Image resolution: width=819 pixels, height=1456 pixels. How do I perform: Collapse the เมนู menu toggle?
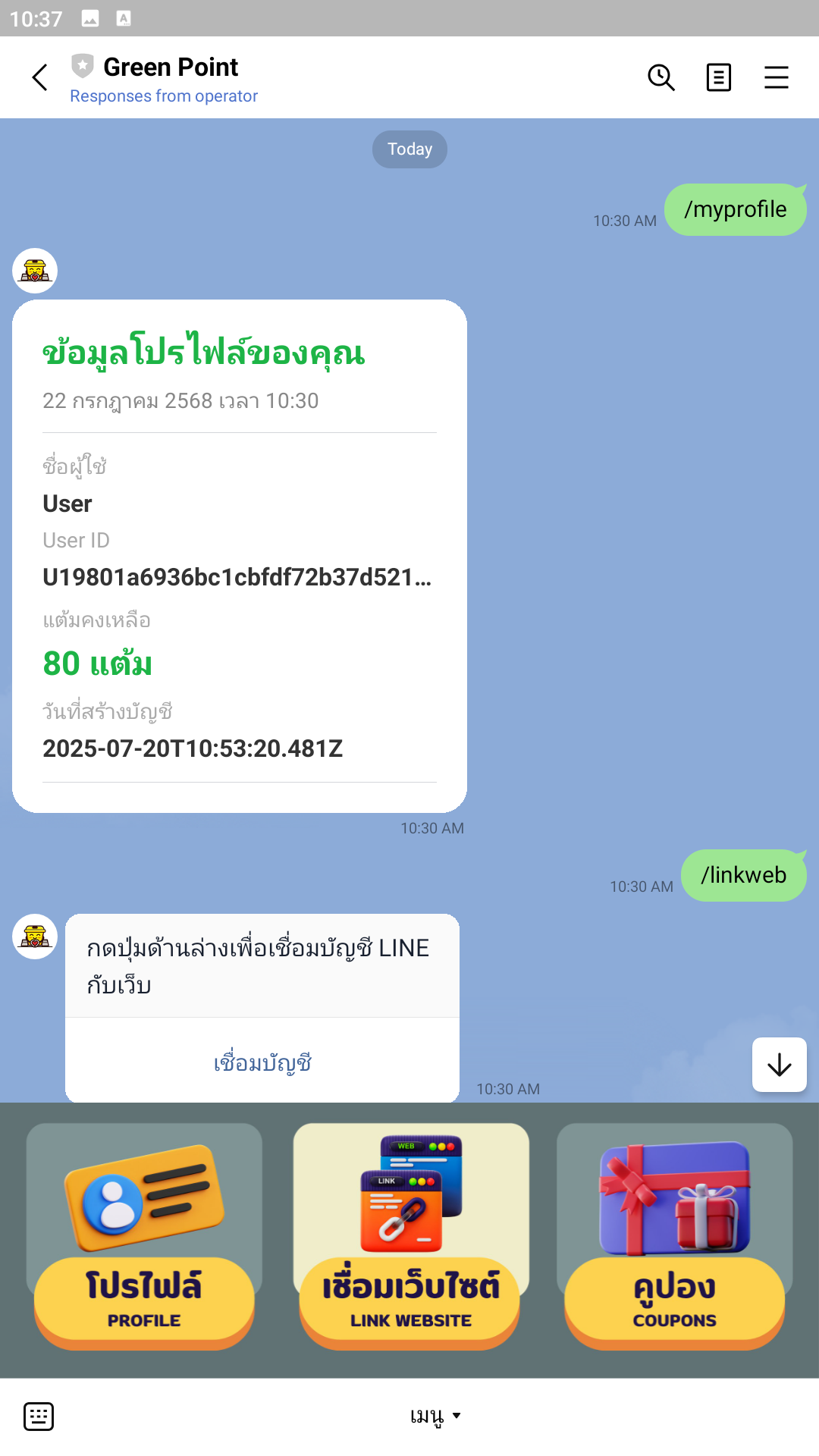[x=435, y=1416]
